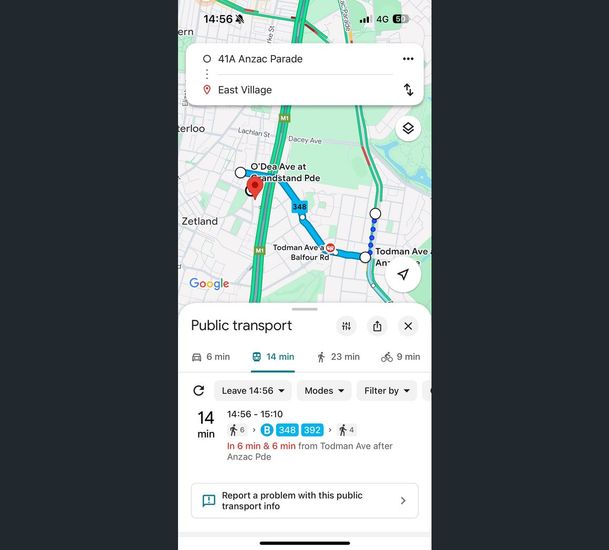609x550 pixels.
Task: Expand the Modes dropdown
Action: click(325, 391)
